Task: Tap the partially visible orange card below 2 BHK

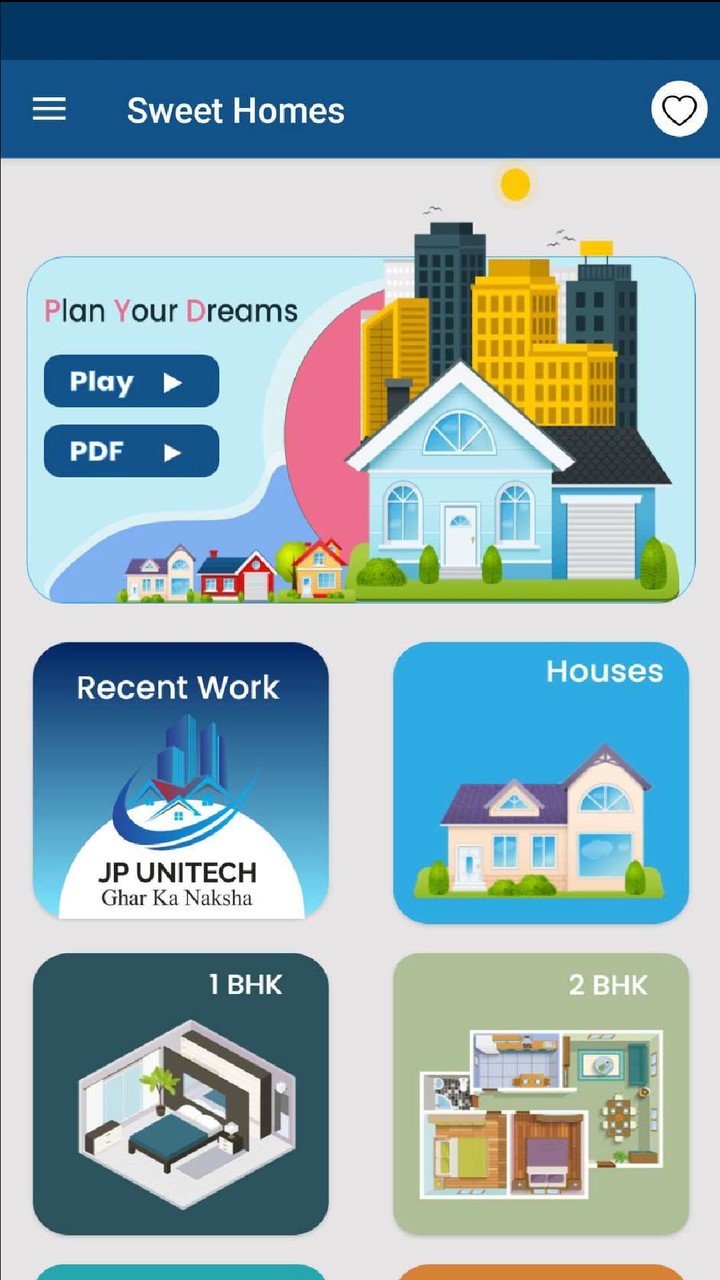Action: point(540,1270)
